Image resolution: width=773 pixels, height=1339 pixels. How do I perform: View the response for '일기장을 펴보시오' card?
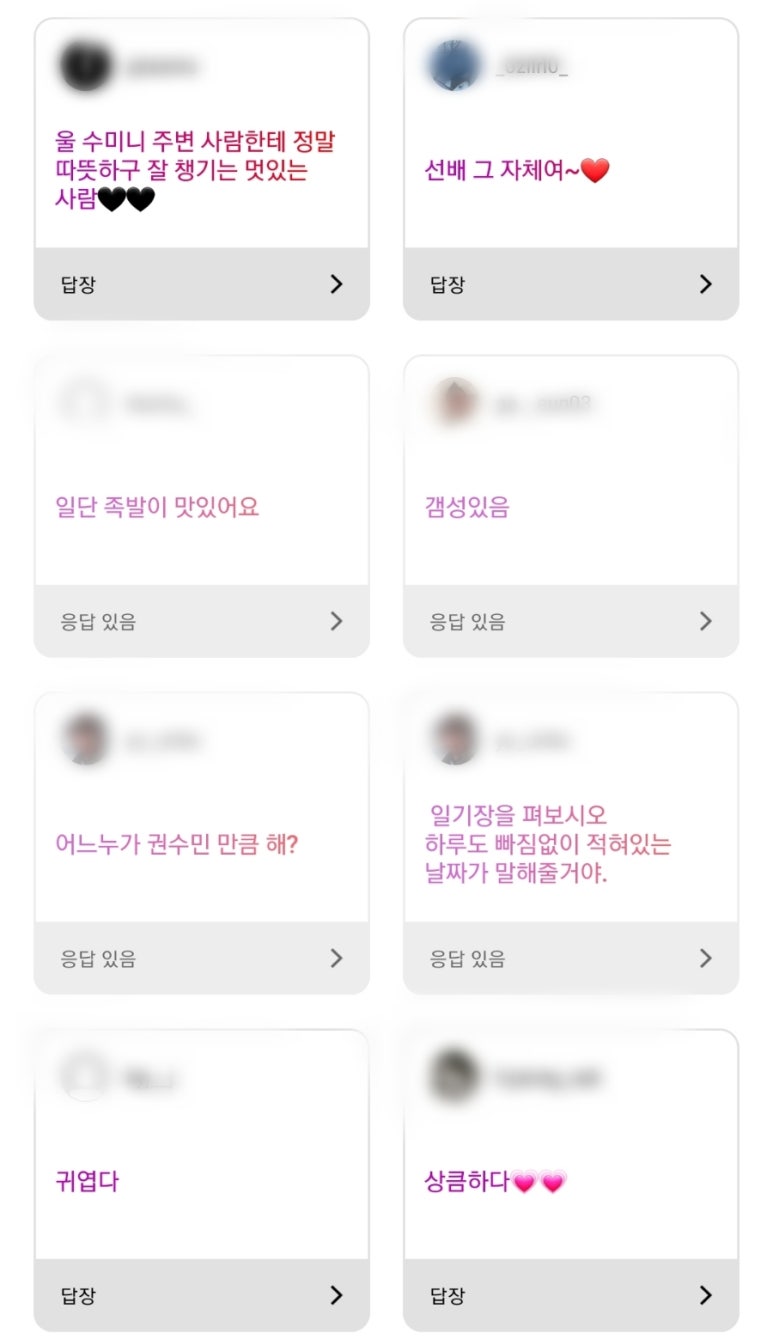570,958
